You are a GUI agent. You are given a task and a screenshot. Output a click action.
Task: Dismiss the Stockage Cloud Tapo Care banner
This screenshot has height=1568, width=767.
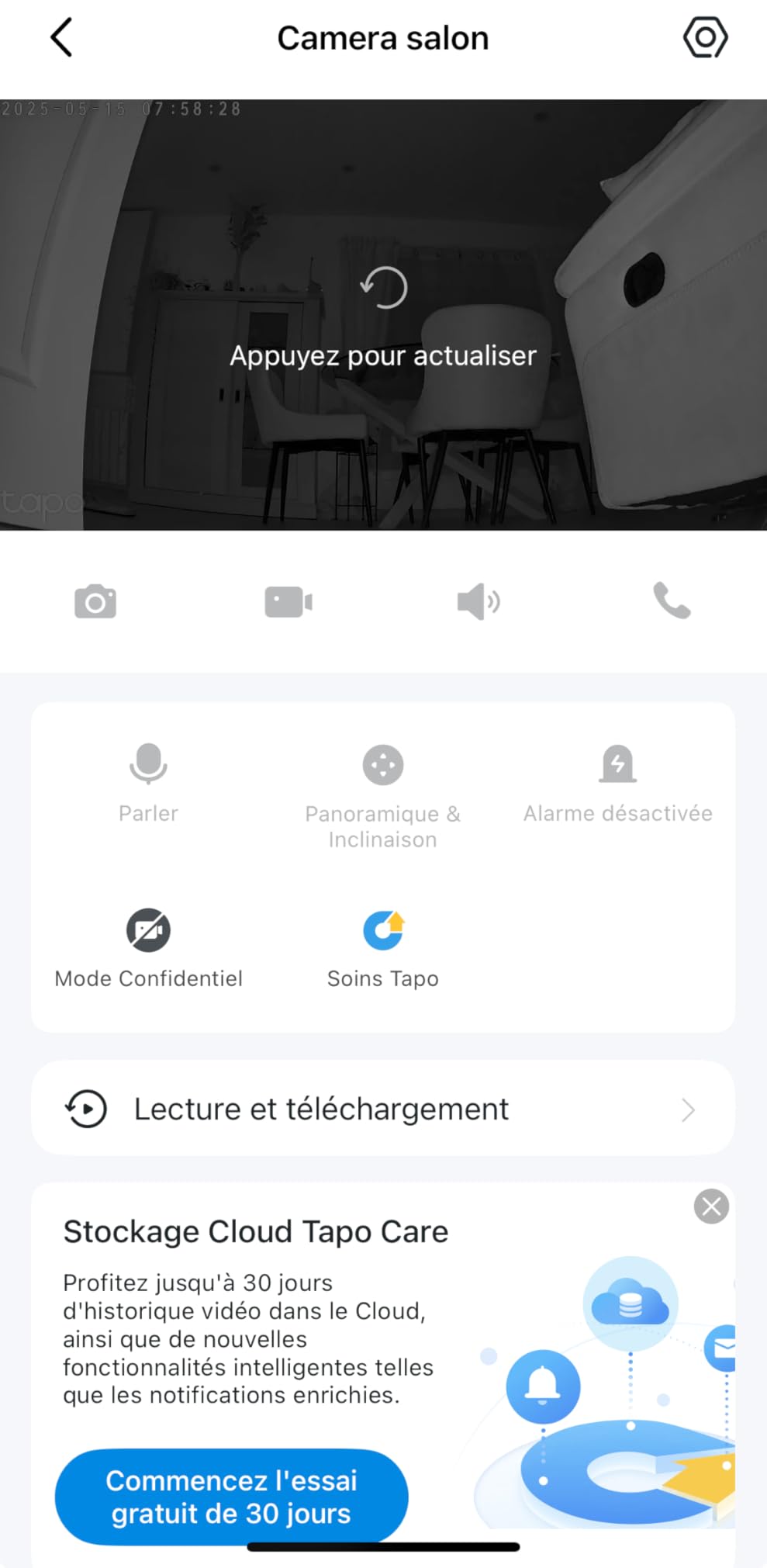click(710, 1206)
